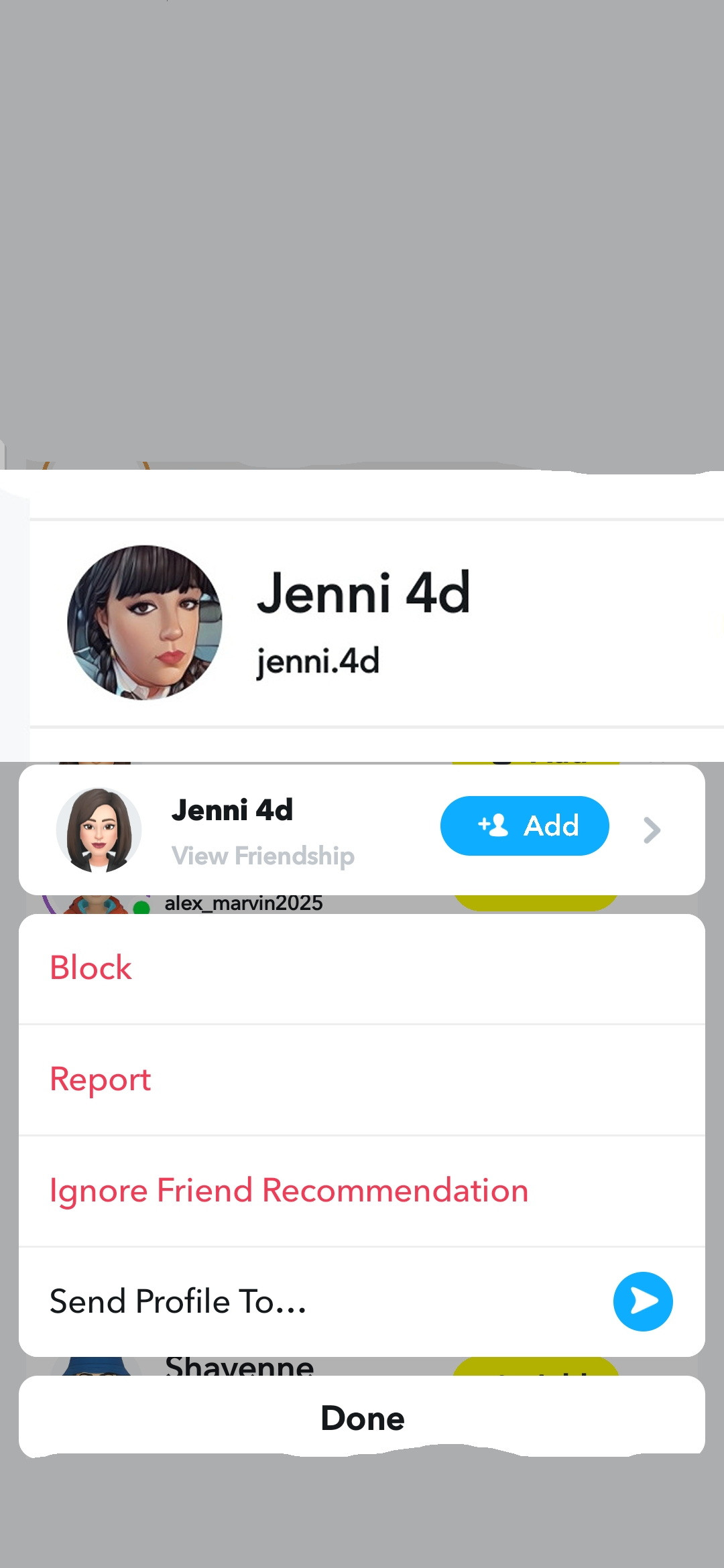
Task: Dismiss the action sheet with Done
Action: [x=362, y=1418]
